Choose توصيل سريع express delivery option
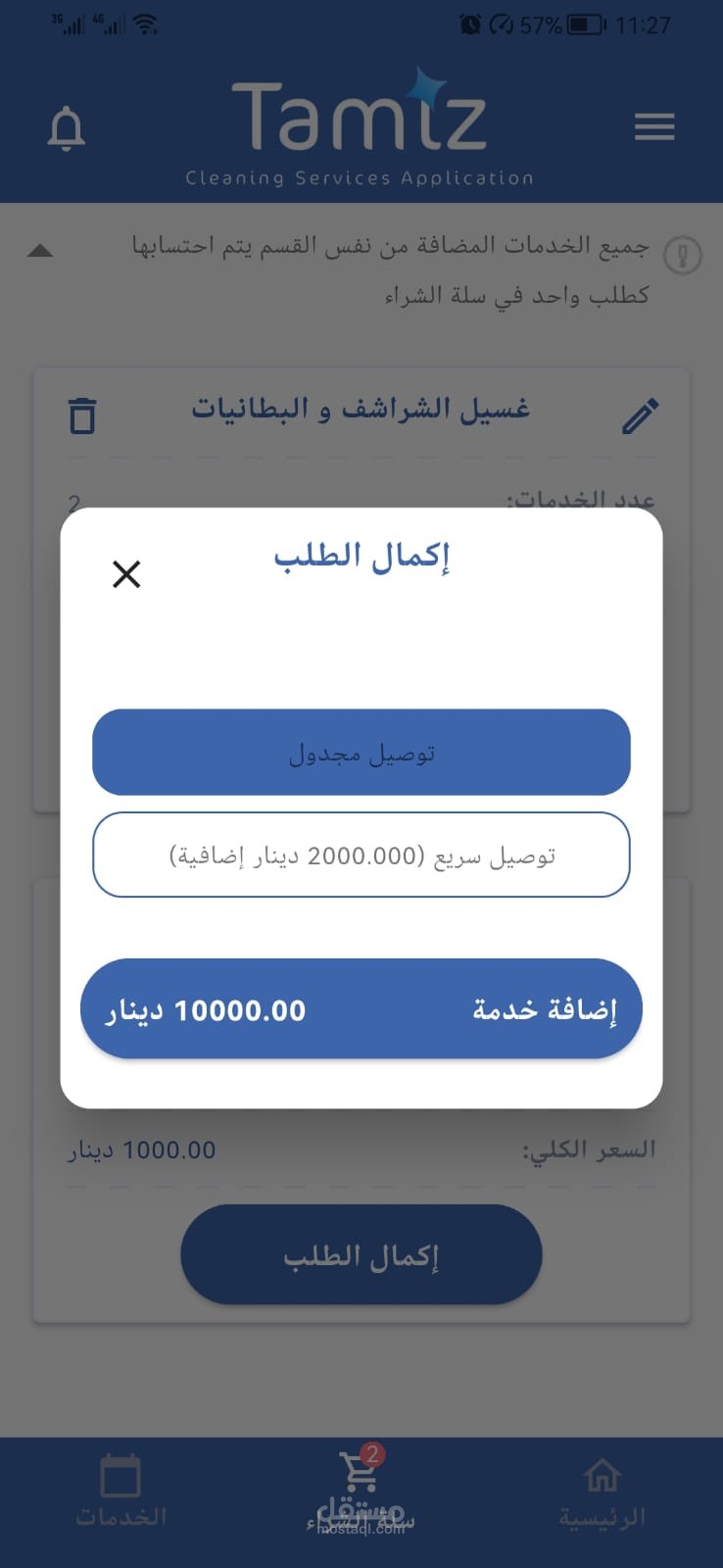This screenshot has width=723, height=1568. tap(361, 855)
